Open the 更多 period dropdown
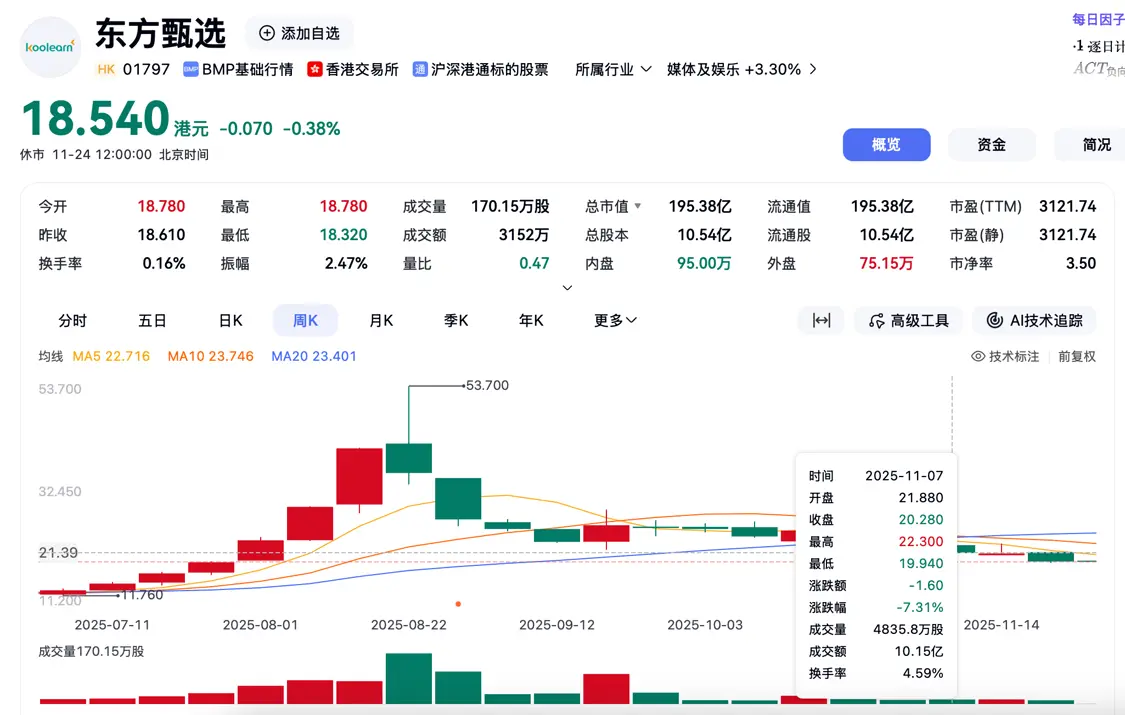1125x715 pixels. pyautogui.click(x=615, y=320)
